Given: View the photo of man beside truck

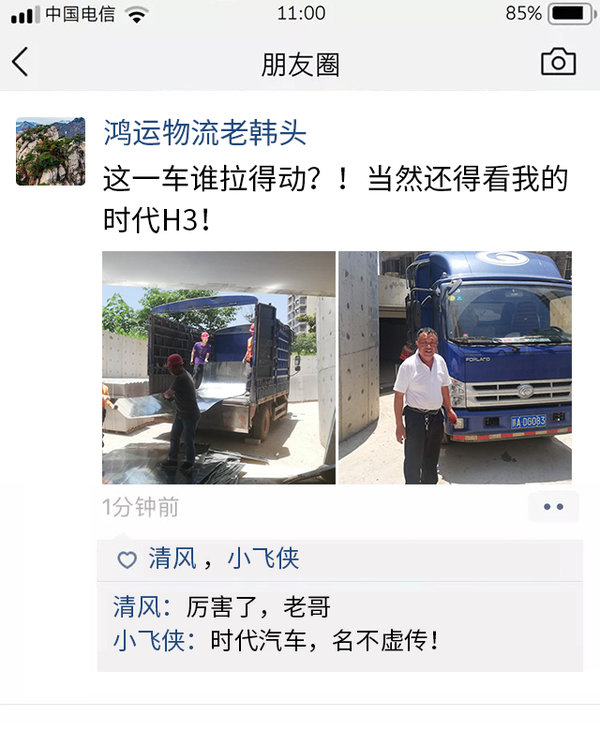Looking at the screenshot, I should tap(455, 367).
